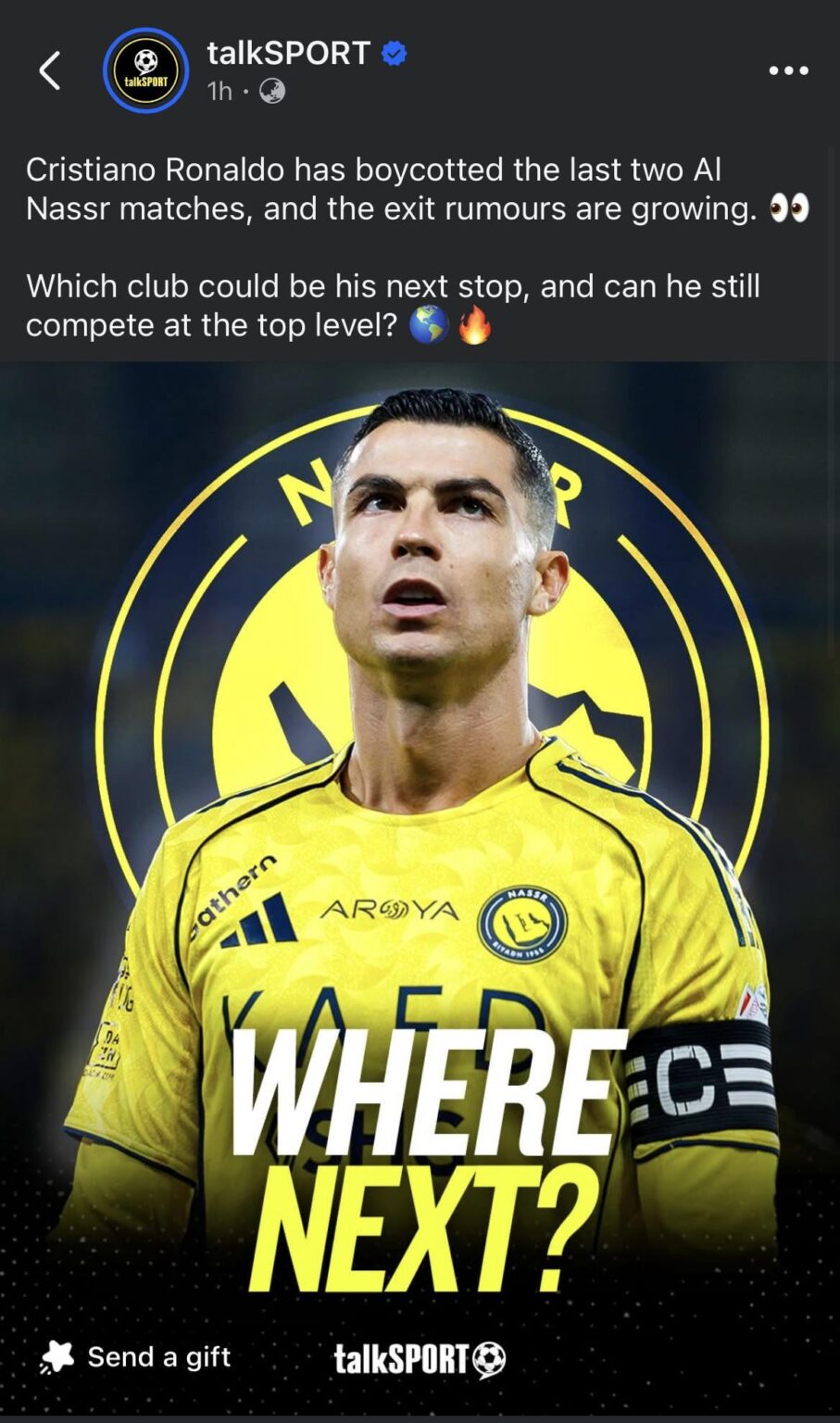Screen dimensions: 840x1423
Task: Open the Where Next post image
Action: tap(420, 834)
